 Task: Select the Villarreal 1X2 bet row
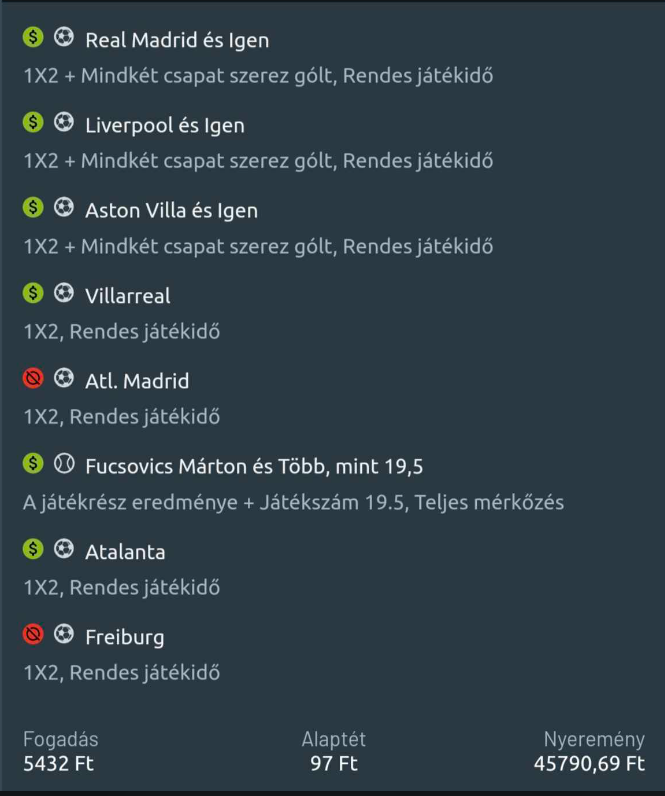click(128, 296)
